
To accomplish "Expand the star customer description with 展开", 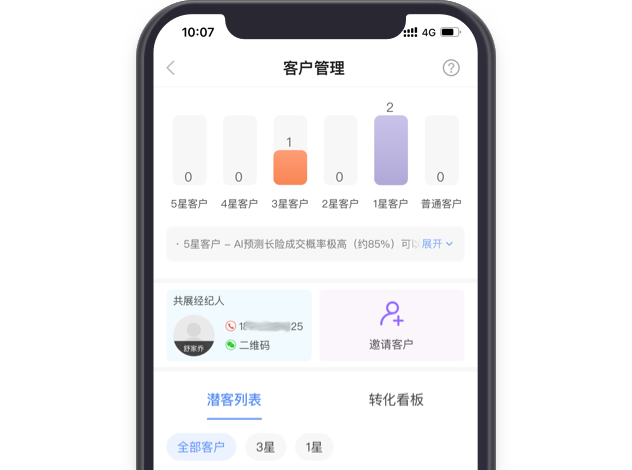I will (437, 243).
